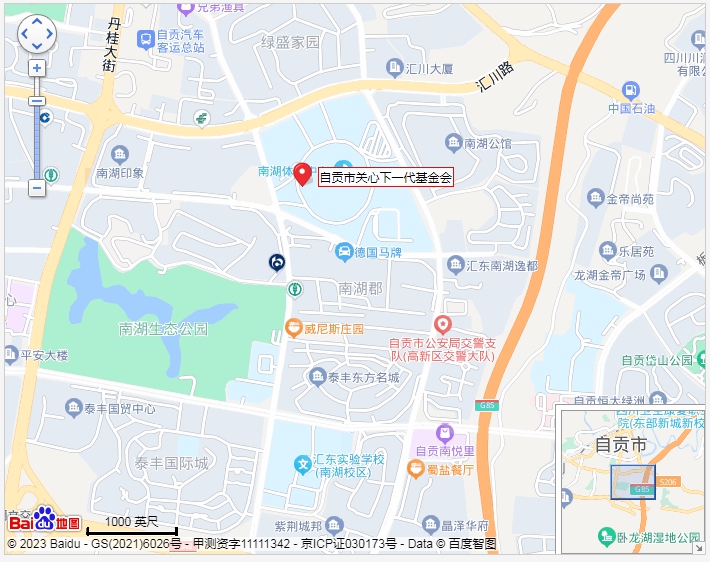Image resolution: width=710 pixels, height=562 pixels.
Task: Pan the map upward with the arrow
Action: point(37,22)
